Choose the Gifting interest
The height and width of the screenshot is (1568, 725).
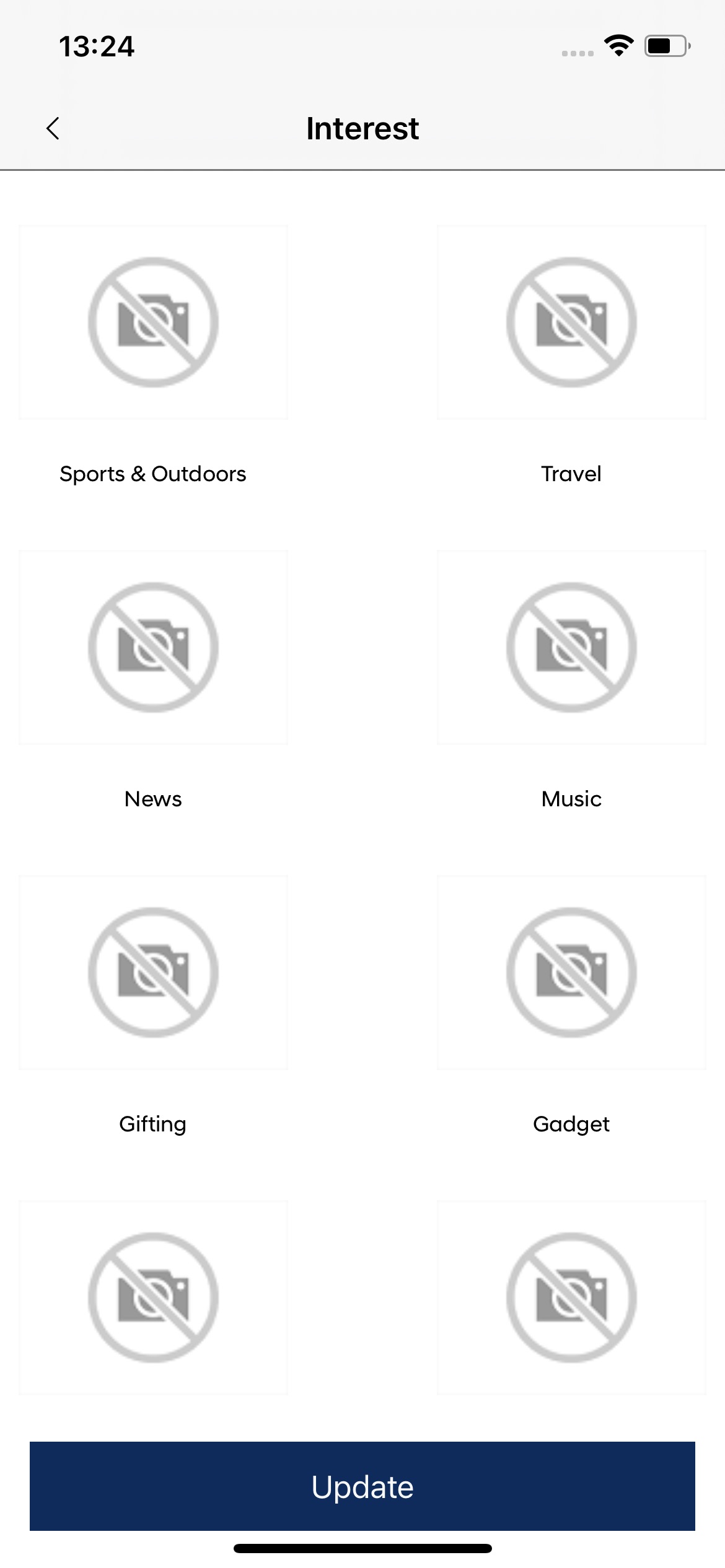tap(153, 973)
